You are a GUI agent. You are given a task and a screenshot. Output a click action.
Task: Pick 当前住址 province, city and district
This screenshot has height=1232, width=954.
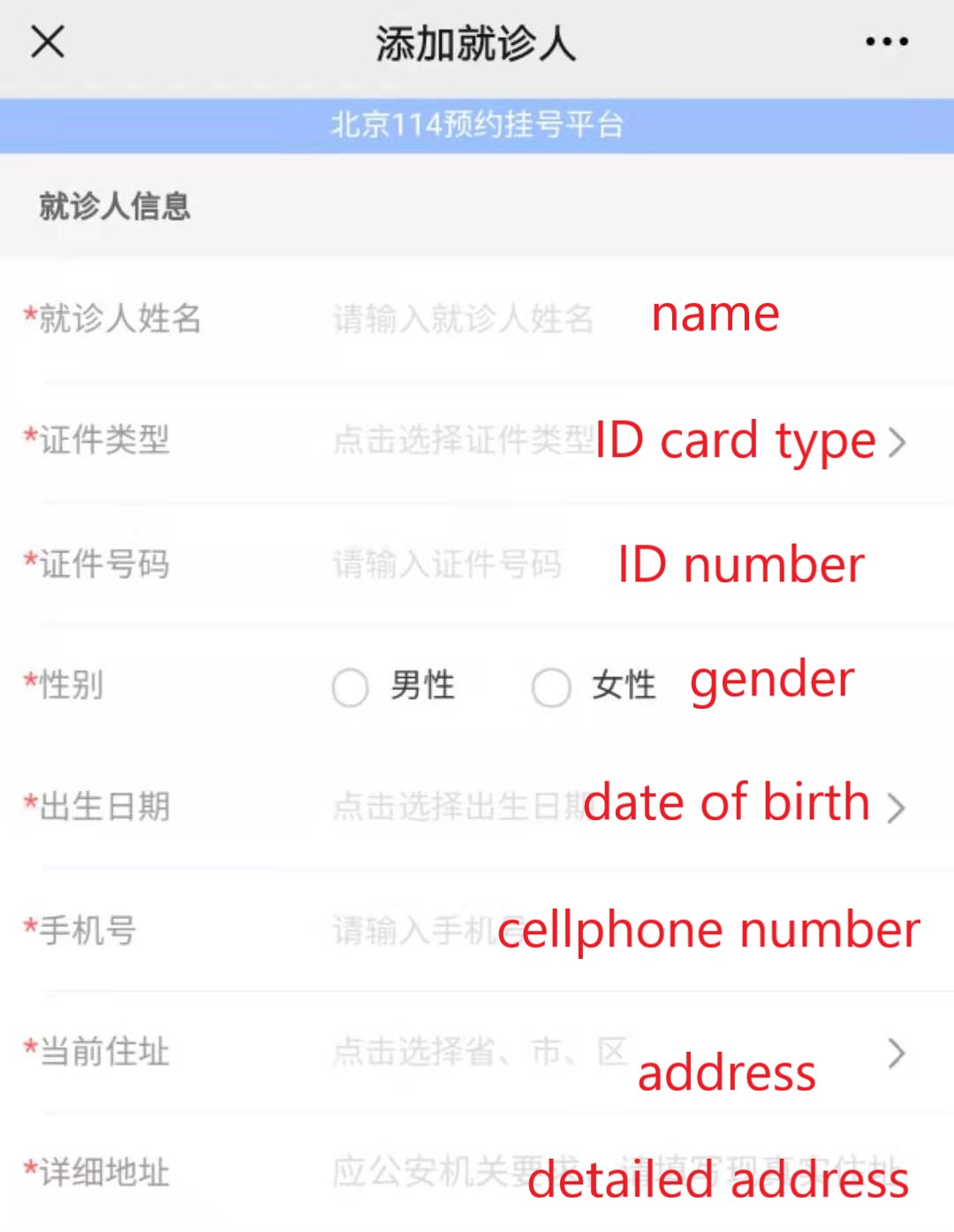618,1053
